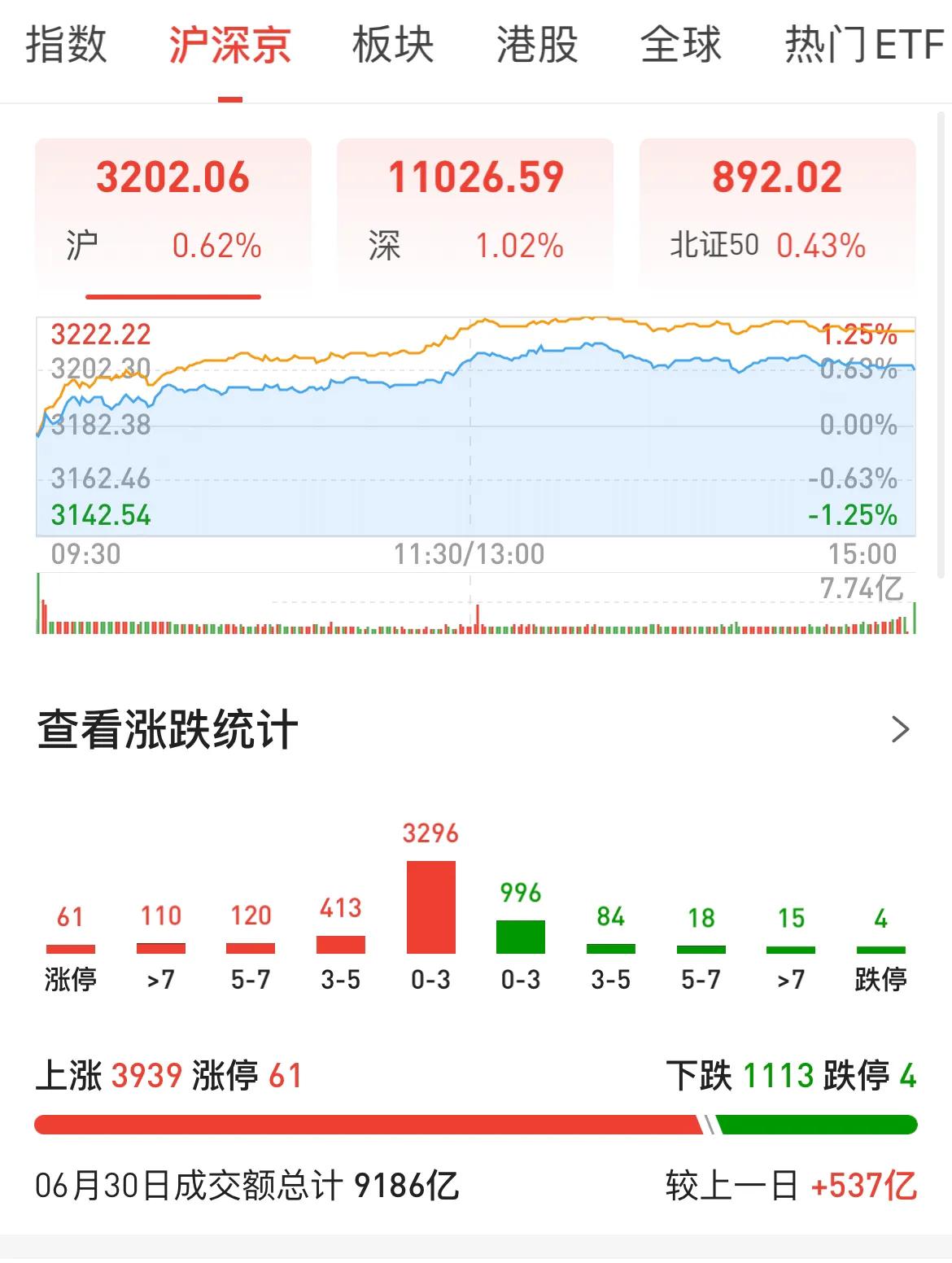
Task: Go to the 全球 tab
Action: pos(681,45)
